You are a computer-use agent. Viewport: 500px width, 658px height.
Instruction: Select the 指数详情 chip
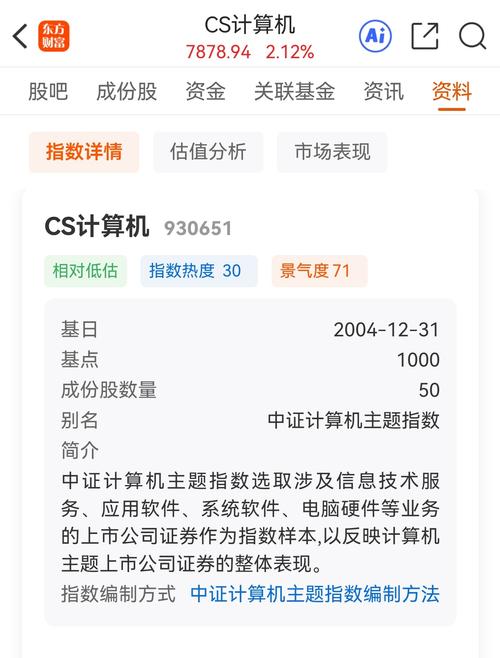coord(84,152)
